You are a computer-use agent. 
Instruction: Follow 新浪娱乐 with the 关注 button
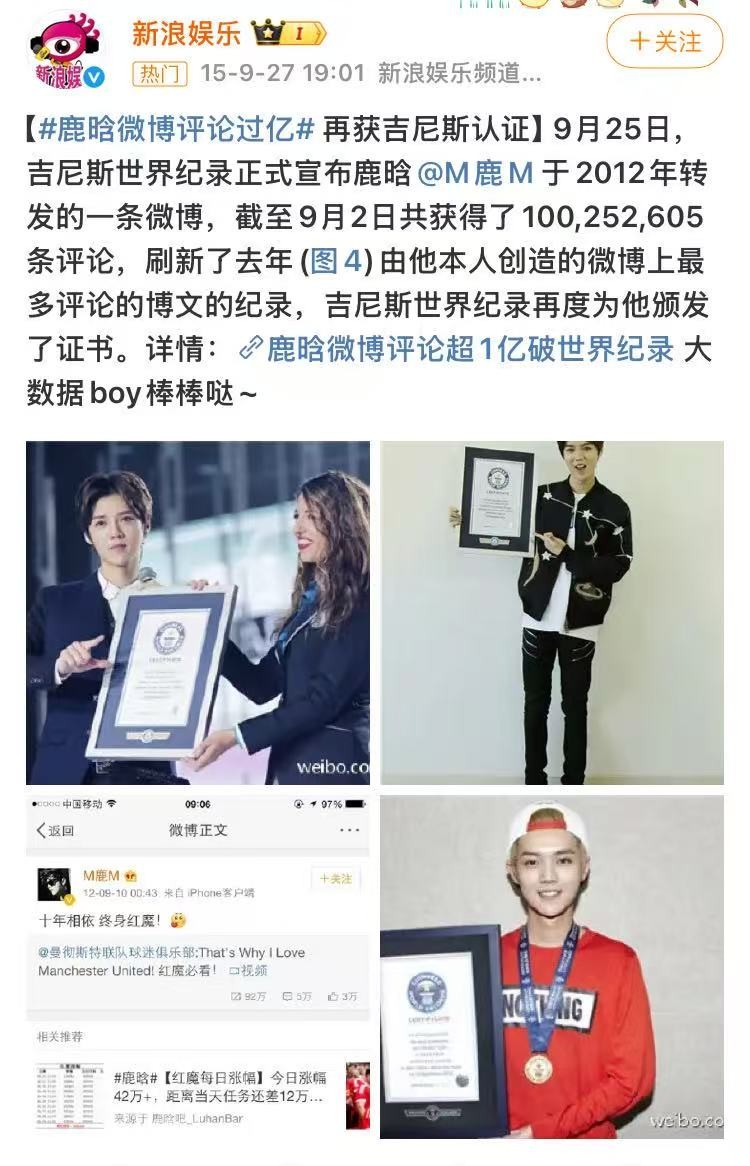pos(664,42)
